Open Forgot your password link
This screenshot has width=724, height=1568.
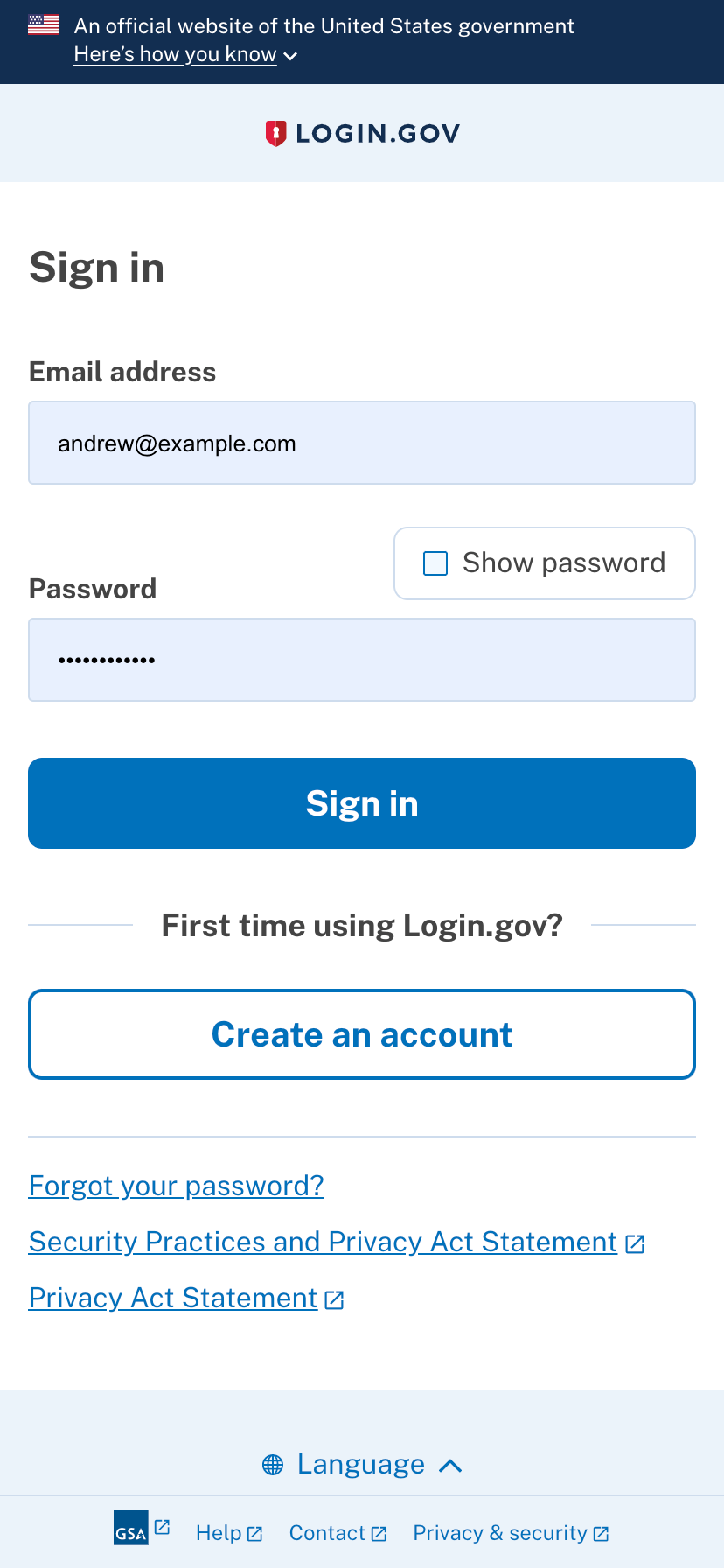click(x=177, y=1186)
